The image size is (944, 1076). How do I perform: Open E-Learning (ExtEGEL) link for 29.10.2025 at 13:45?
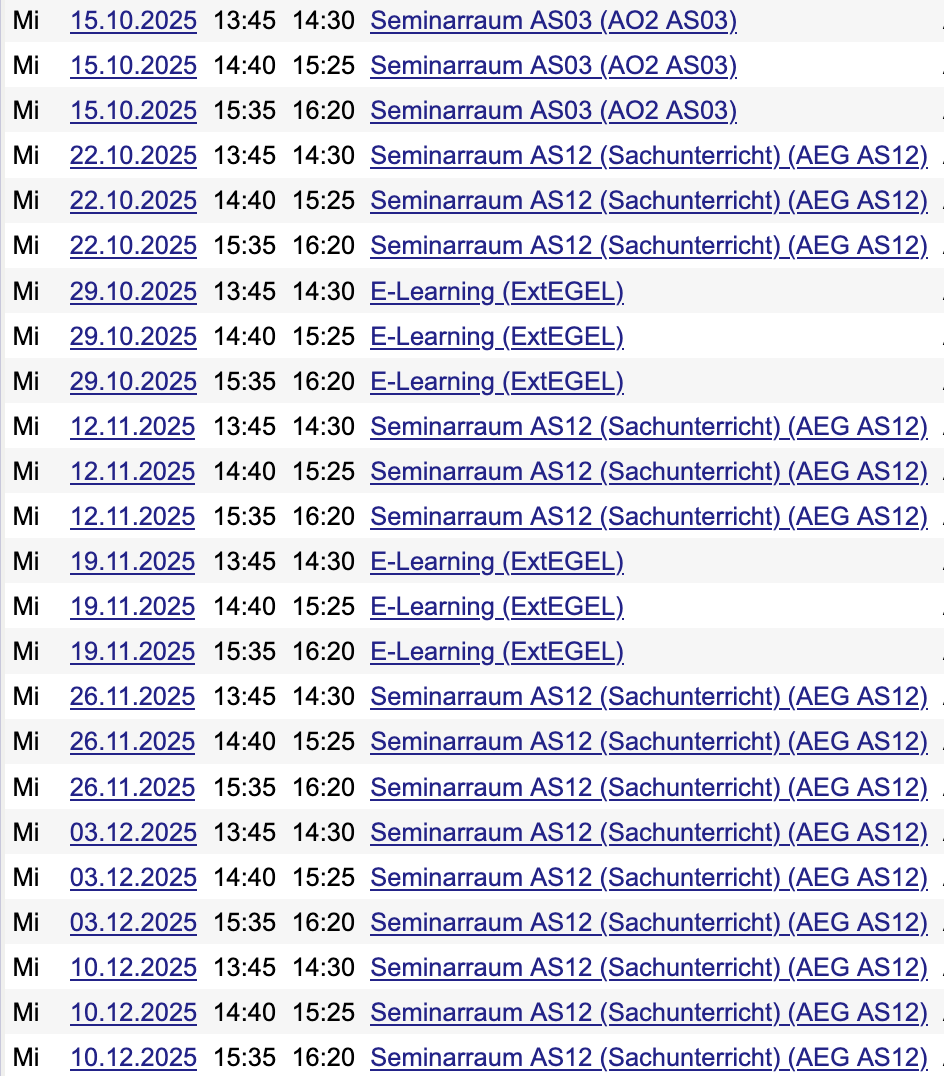click(x=497, y=291)
